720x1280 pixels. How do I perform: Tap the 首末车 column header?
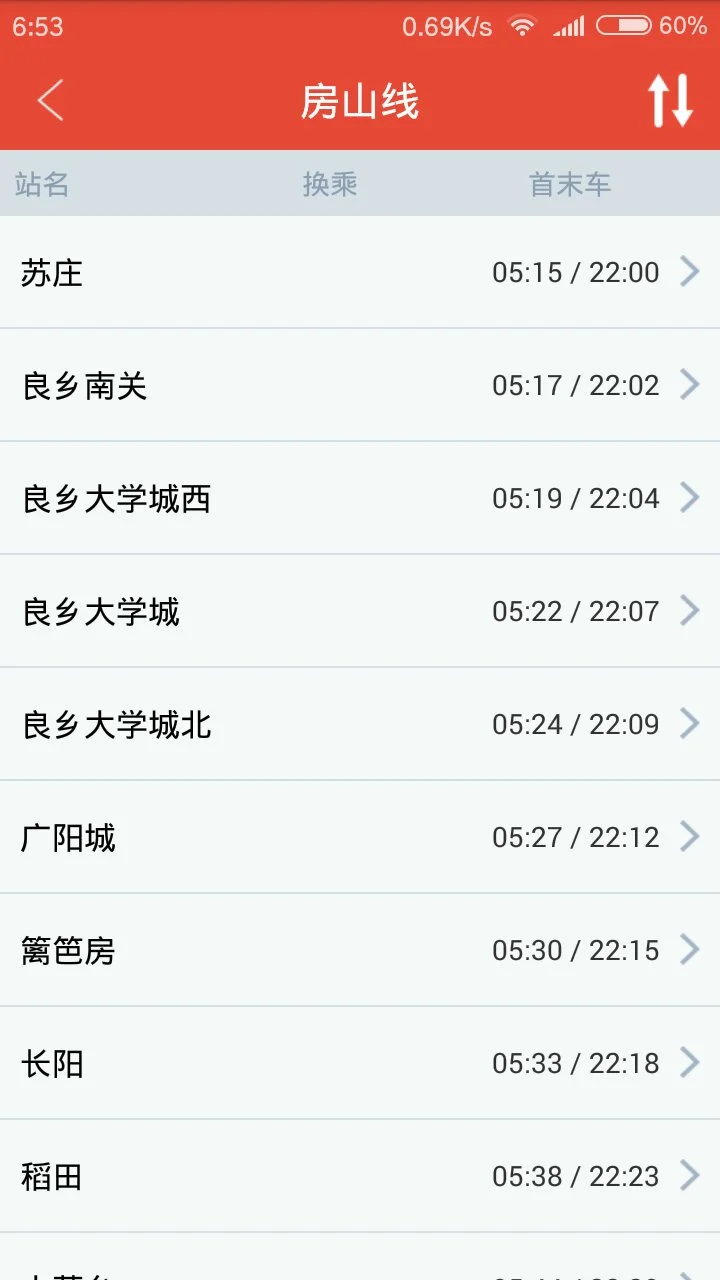point(570,184)
